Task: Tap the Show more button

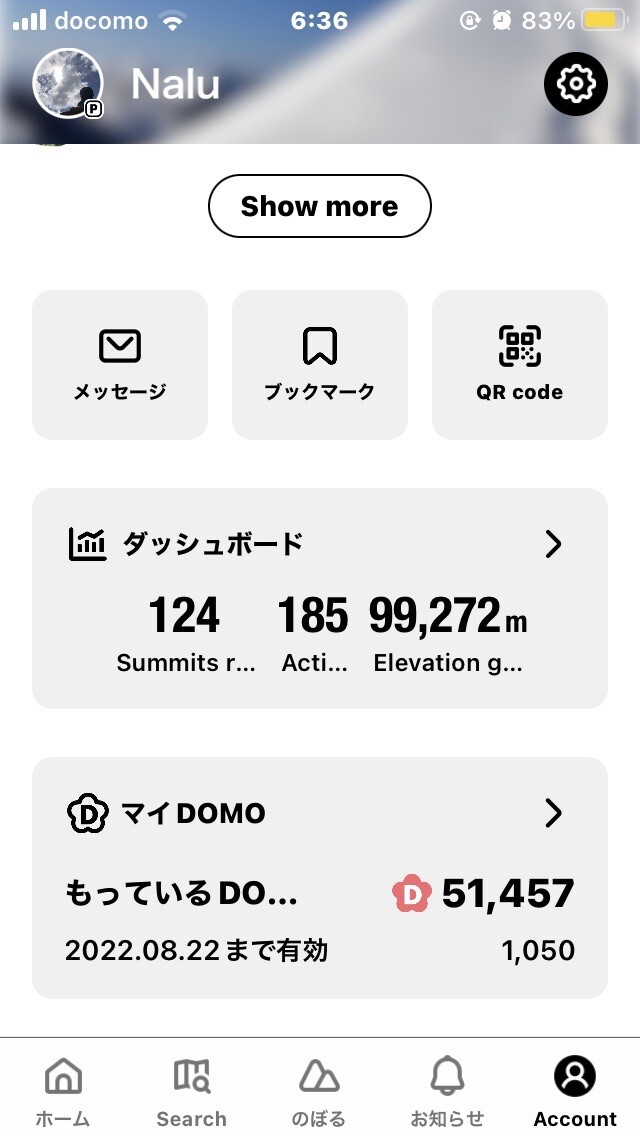Action: click(x=320, y=207)
